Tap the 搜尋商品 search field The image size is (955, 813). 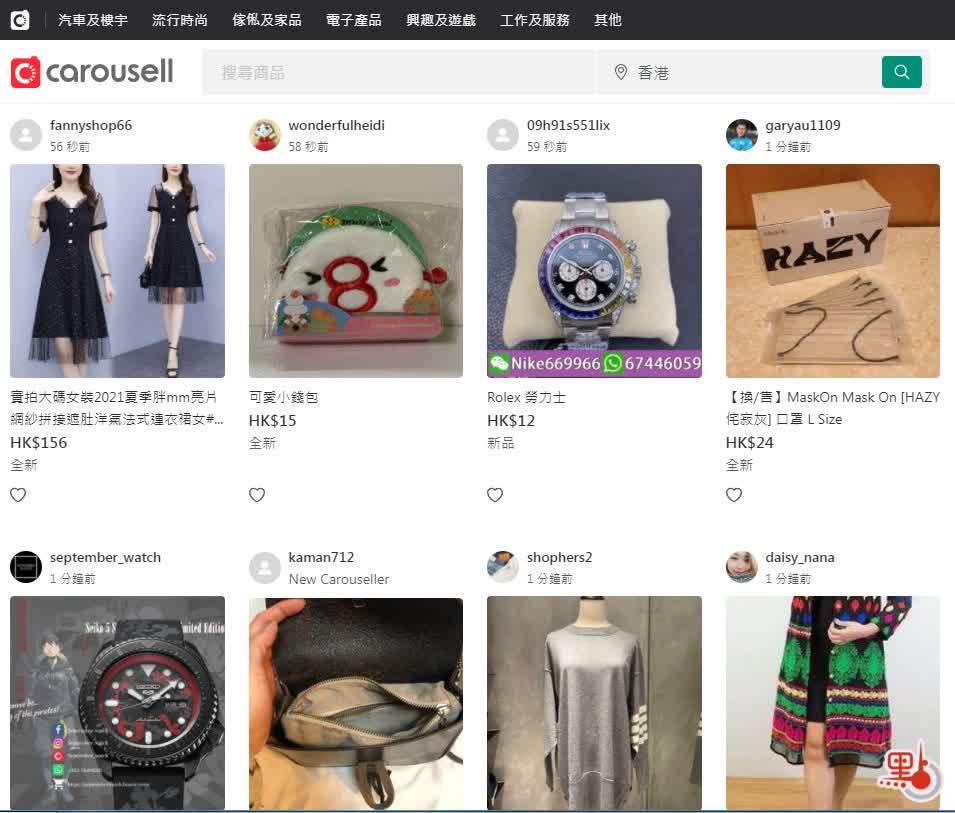(398, 72)
